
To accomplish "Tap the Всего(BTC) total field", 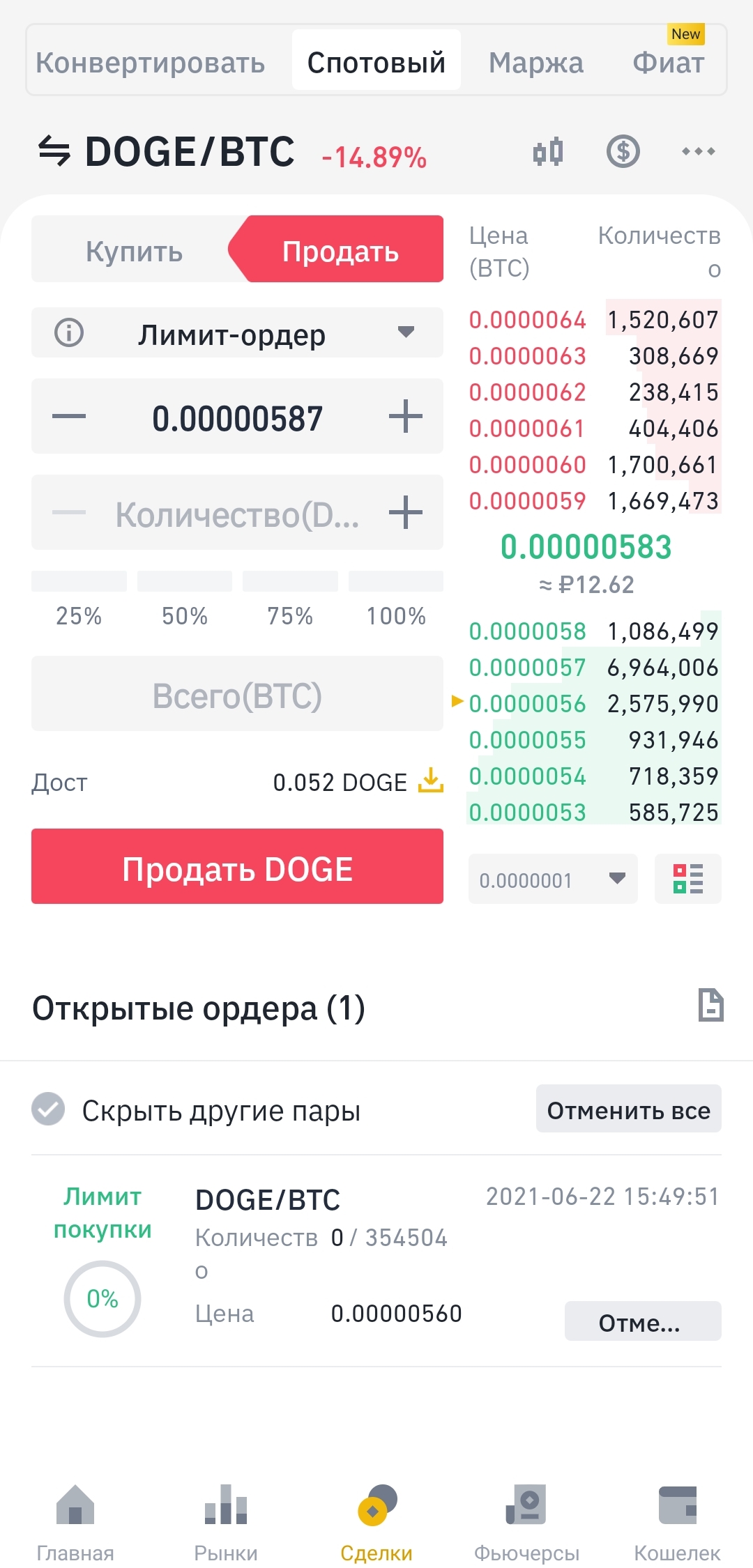I will pyautogui.click(x=237, y=695).
